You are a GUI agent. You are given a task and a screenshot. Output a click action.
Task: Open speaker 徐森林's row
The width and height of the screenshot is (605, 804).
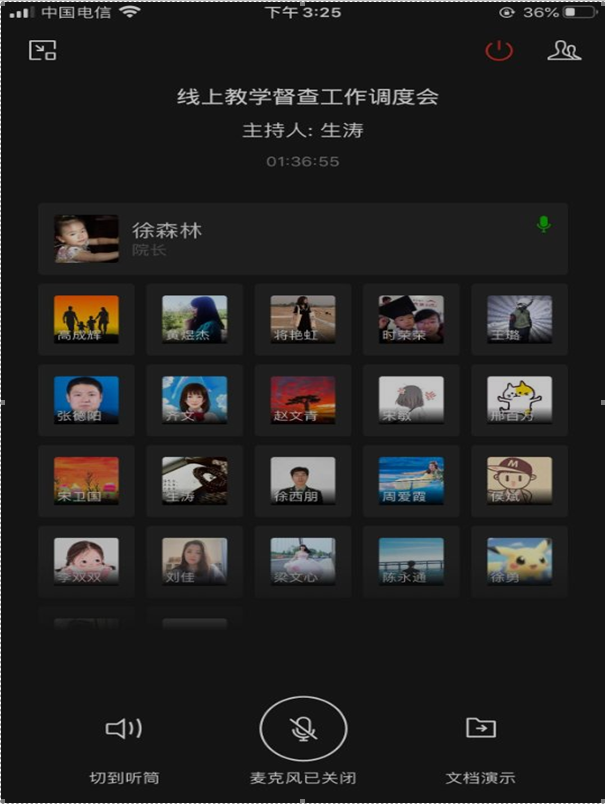[303, 239]
